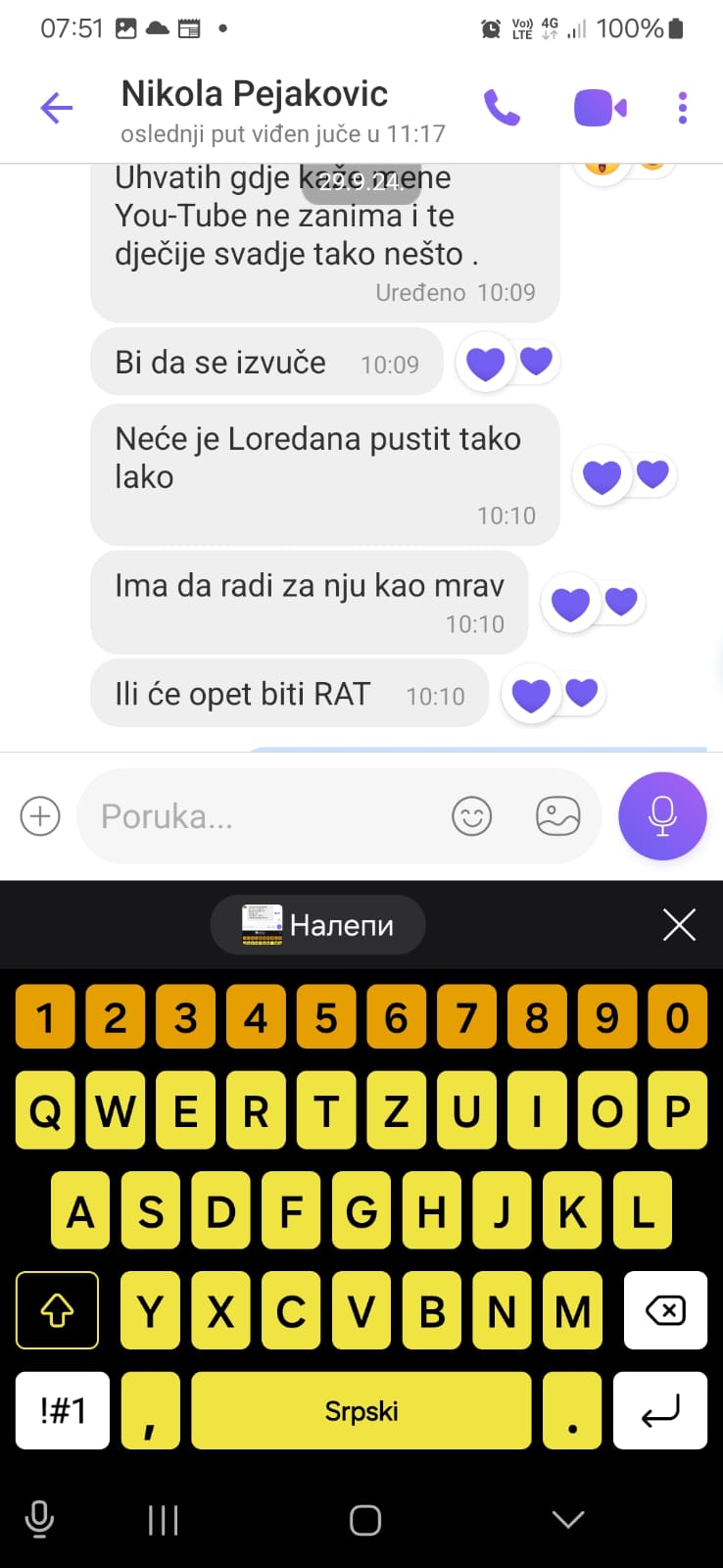Start a voice call with Nikola Pejakovic
This screenshot has height=1568, width=723.
(502, 108)
